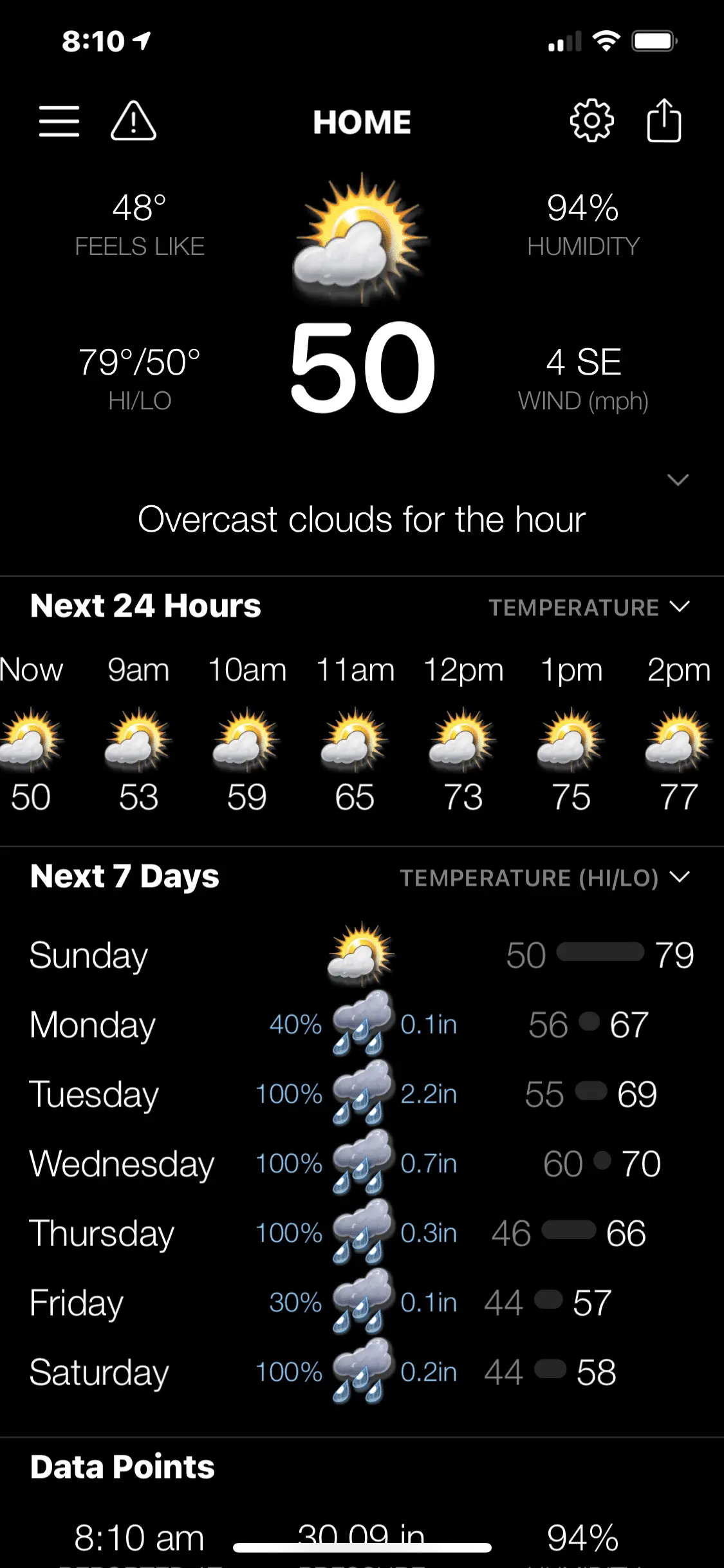The width and height of the screenshot is (724, 1568).
Task: View weather alerts warning icon
Action: (133, 121)
